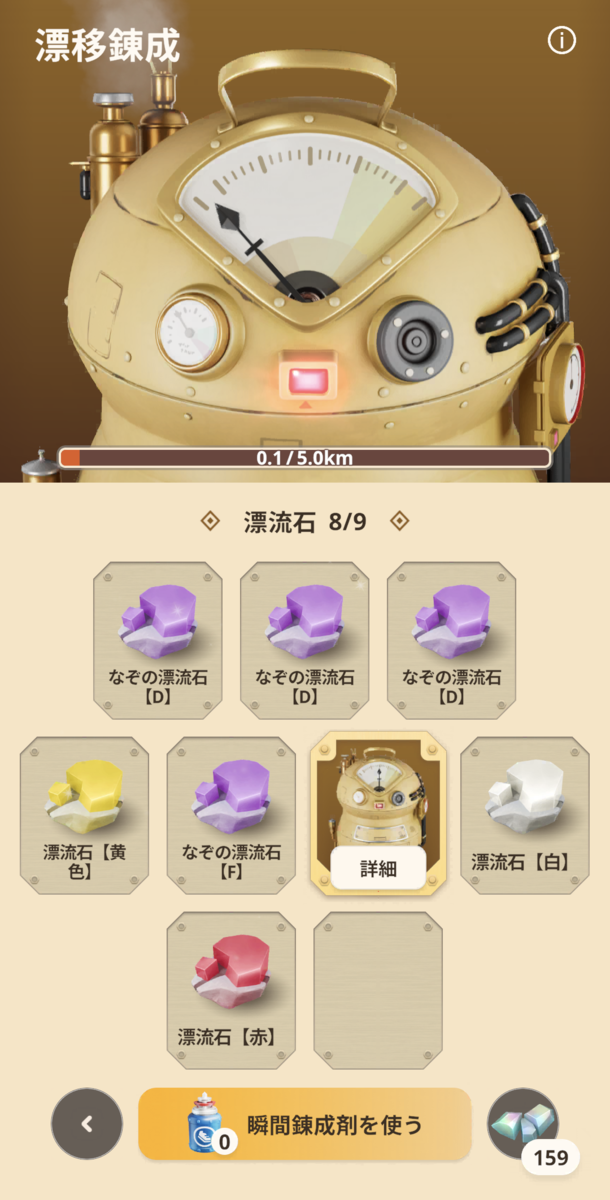The height and width of the screenshot is (1200, 610).
Task: Select the なぞの漂流石【F】 card
Action: (231, 815)
